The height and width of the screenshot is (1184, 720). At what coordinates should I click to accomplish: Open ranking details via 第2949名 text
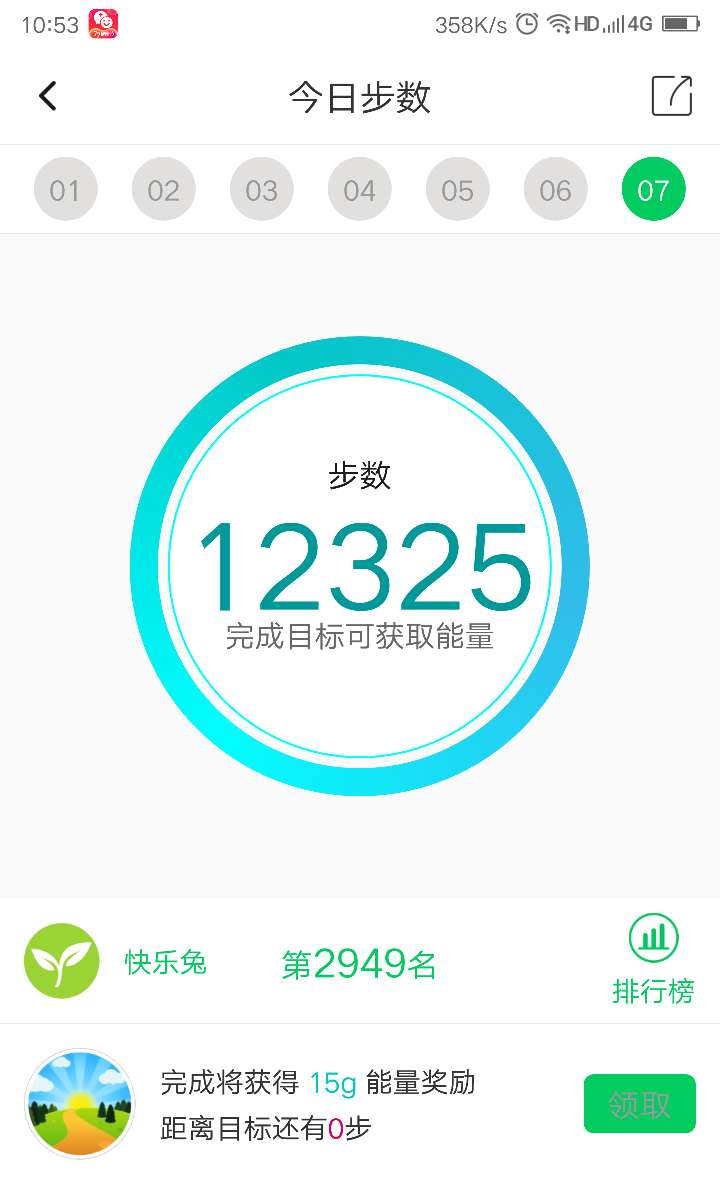pos(358,963)
